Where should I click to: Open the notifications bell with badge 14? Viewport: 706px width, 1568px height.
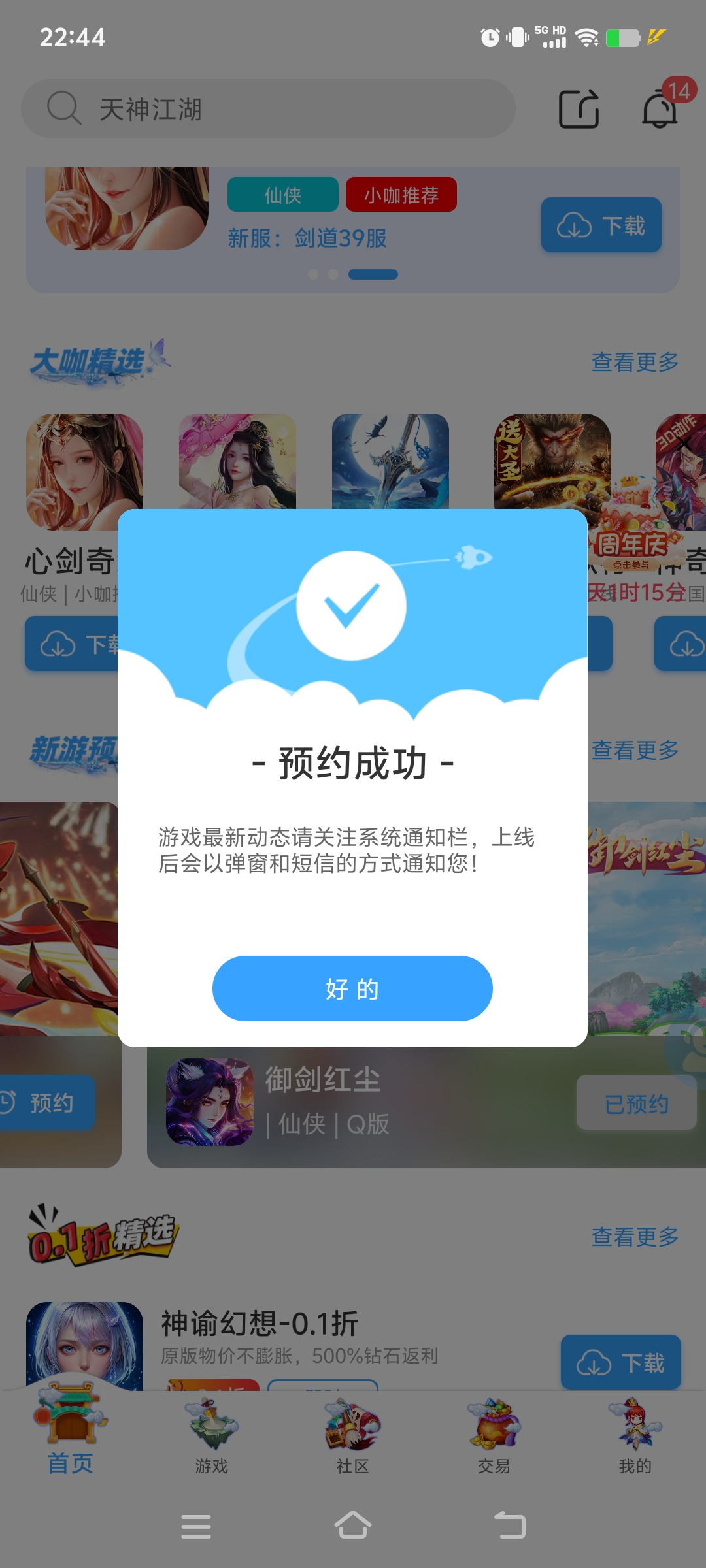660,108
